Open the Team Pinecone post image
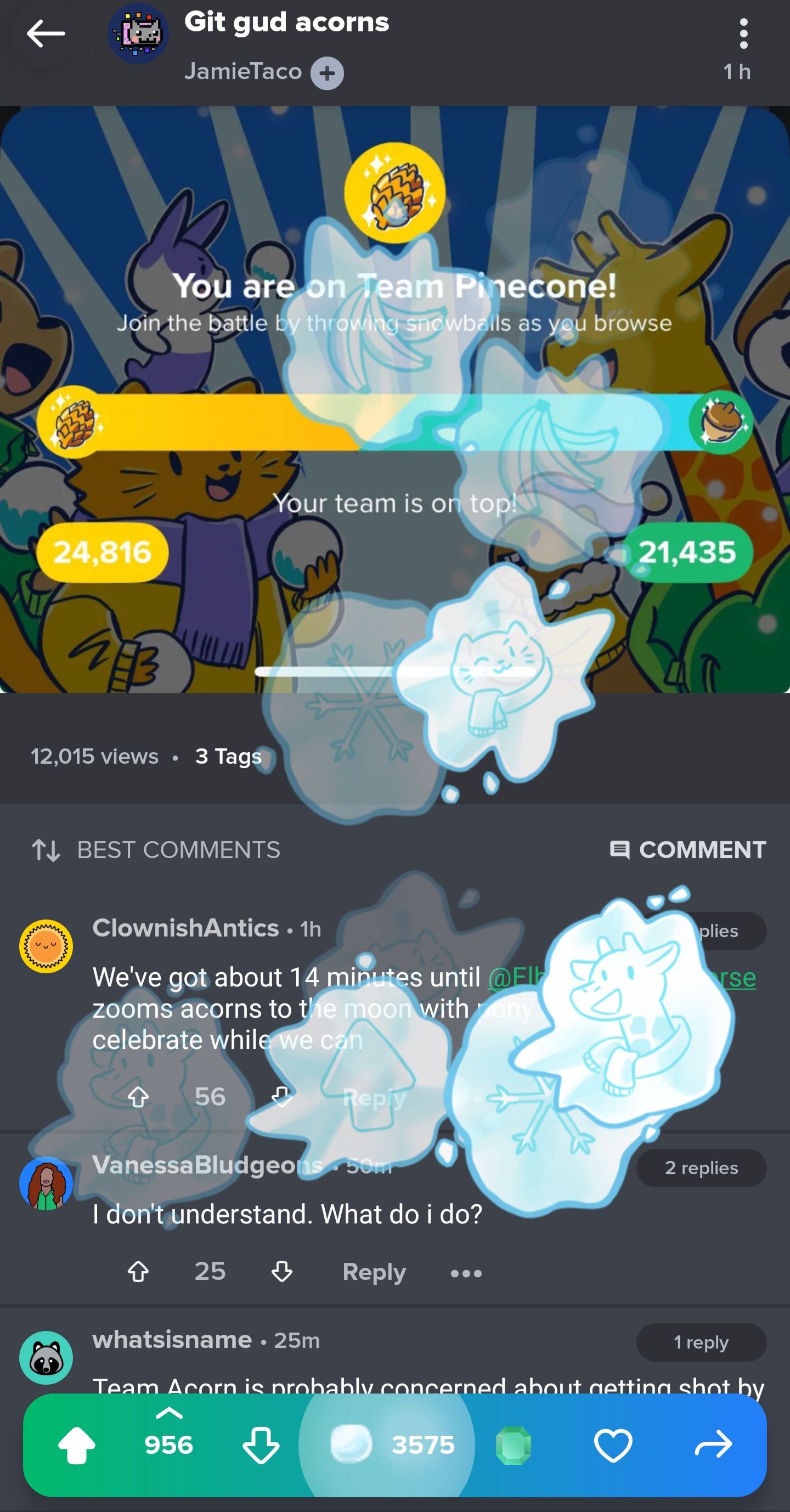The width and height of the screenshot is (790, 1512). pos(394,399)
